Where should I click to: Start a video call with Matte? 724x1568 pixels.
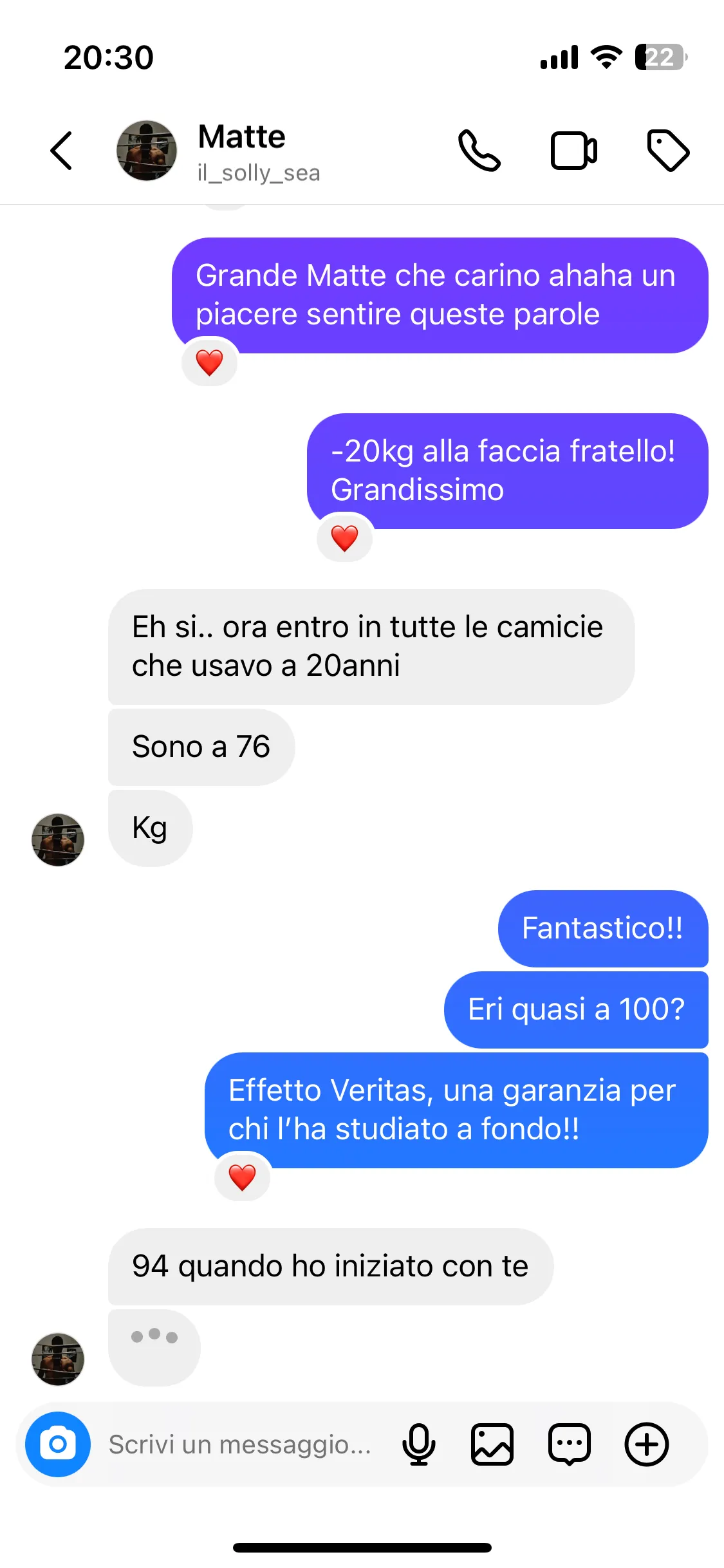click(573, 151)
